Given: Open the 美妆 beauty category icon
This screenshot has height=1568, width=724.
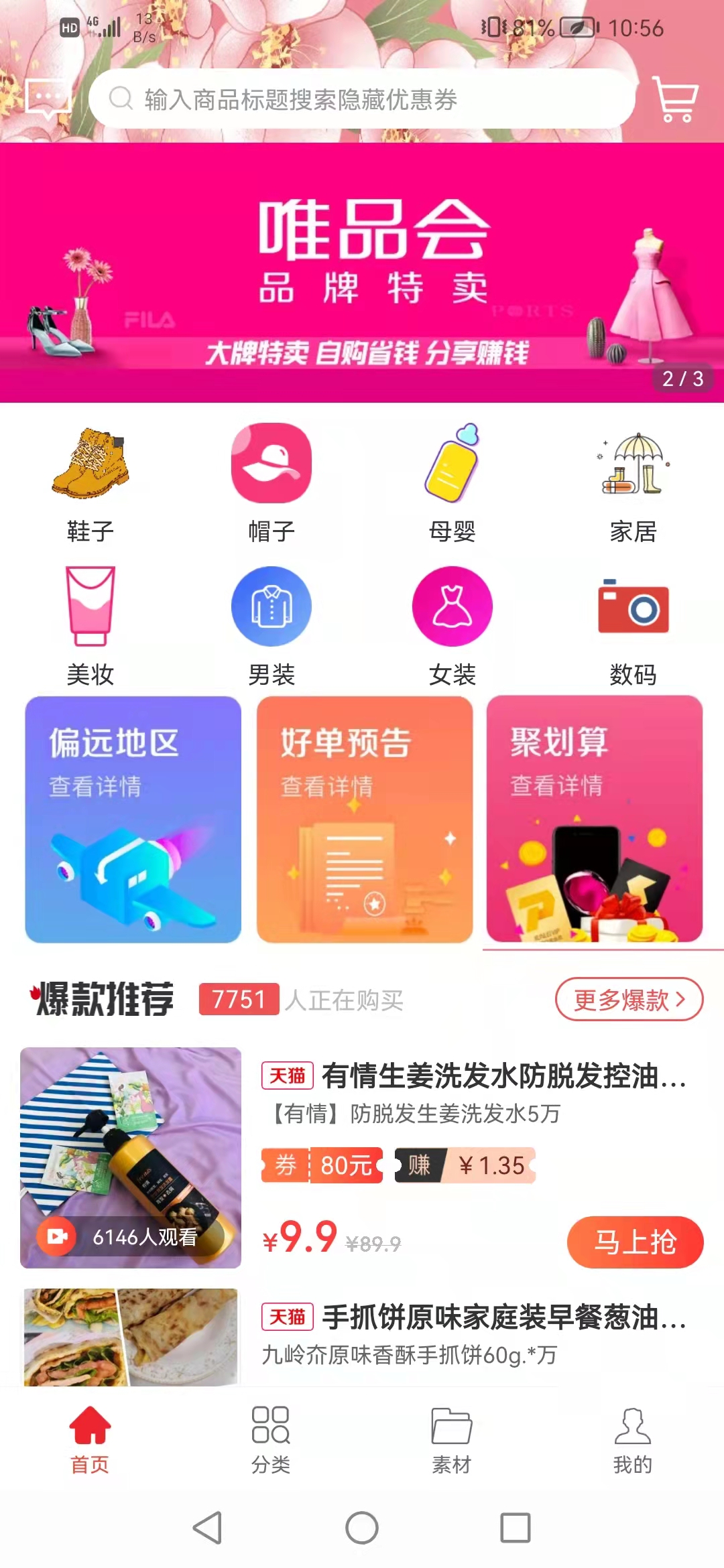Looking at the screenshot, I should [92, 606].
